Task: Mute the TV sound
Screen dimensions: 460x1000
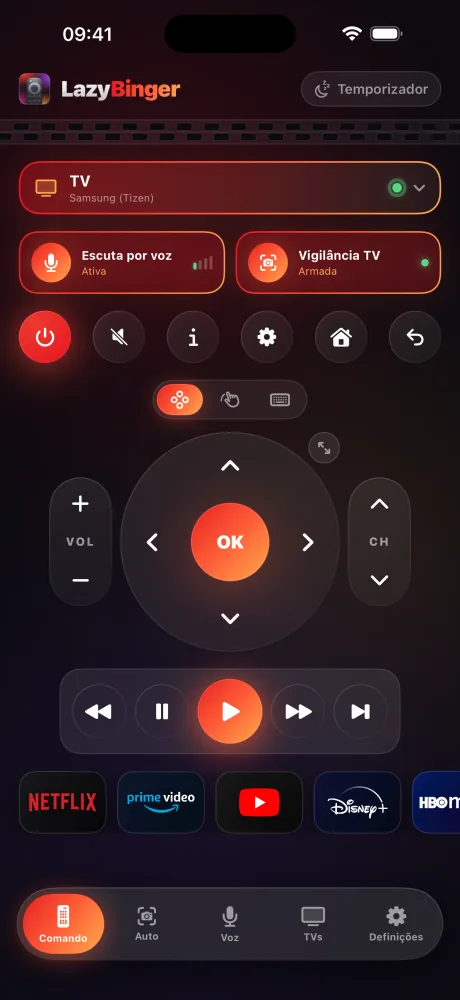Action: pos(119,337)
